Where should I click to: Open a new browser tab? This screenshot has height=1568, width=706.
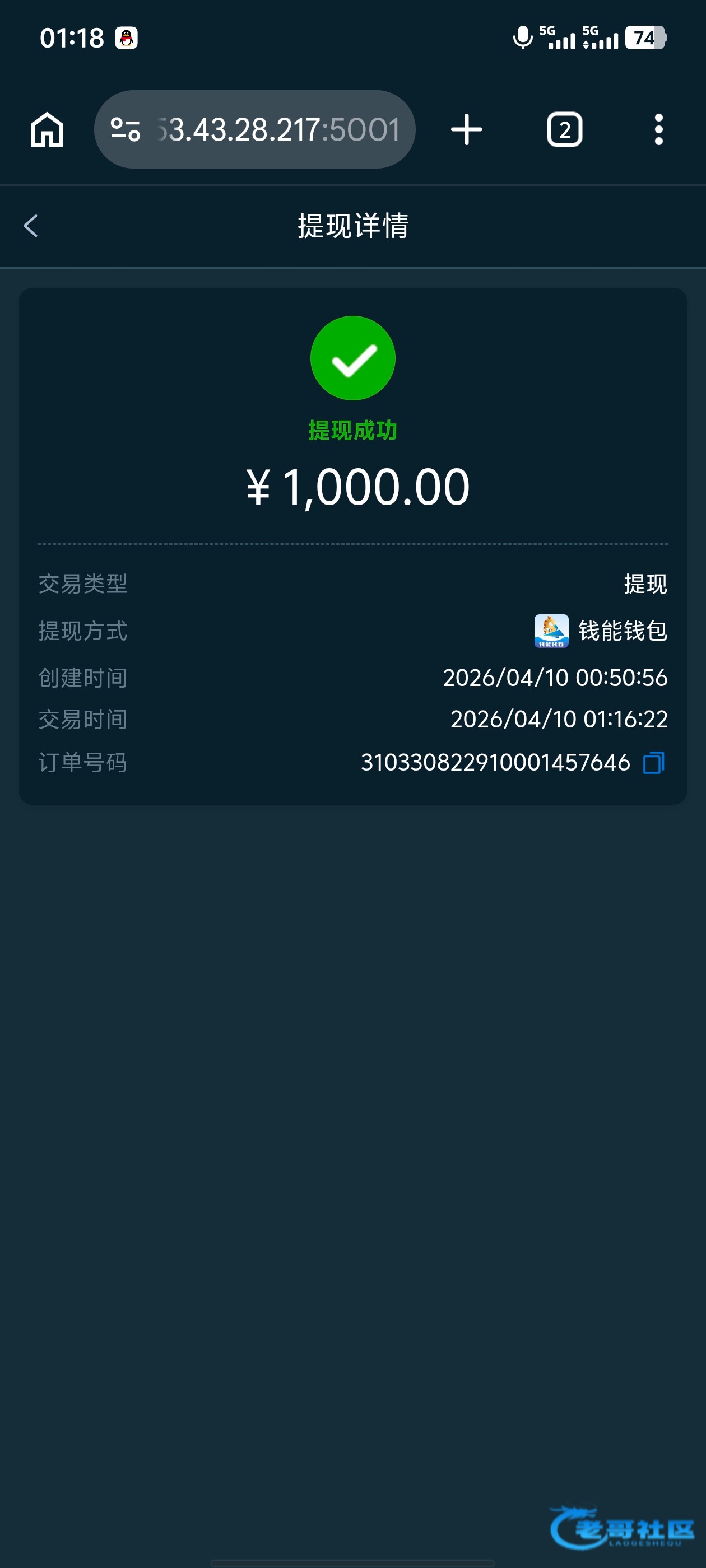click(x=467, y=130)
